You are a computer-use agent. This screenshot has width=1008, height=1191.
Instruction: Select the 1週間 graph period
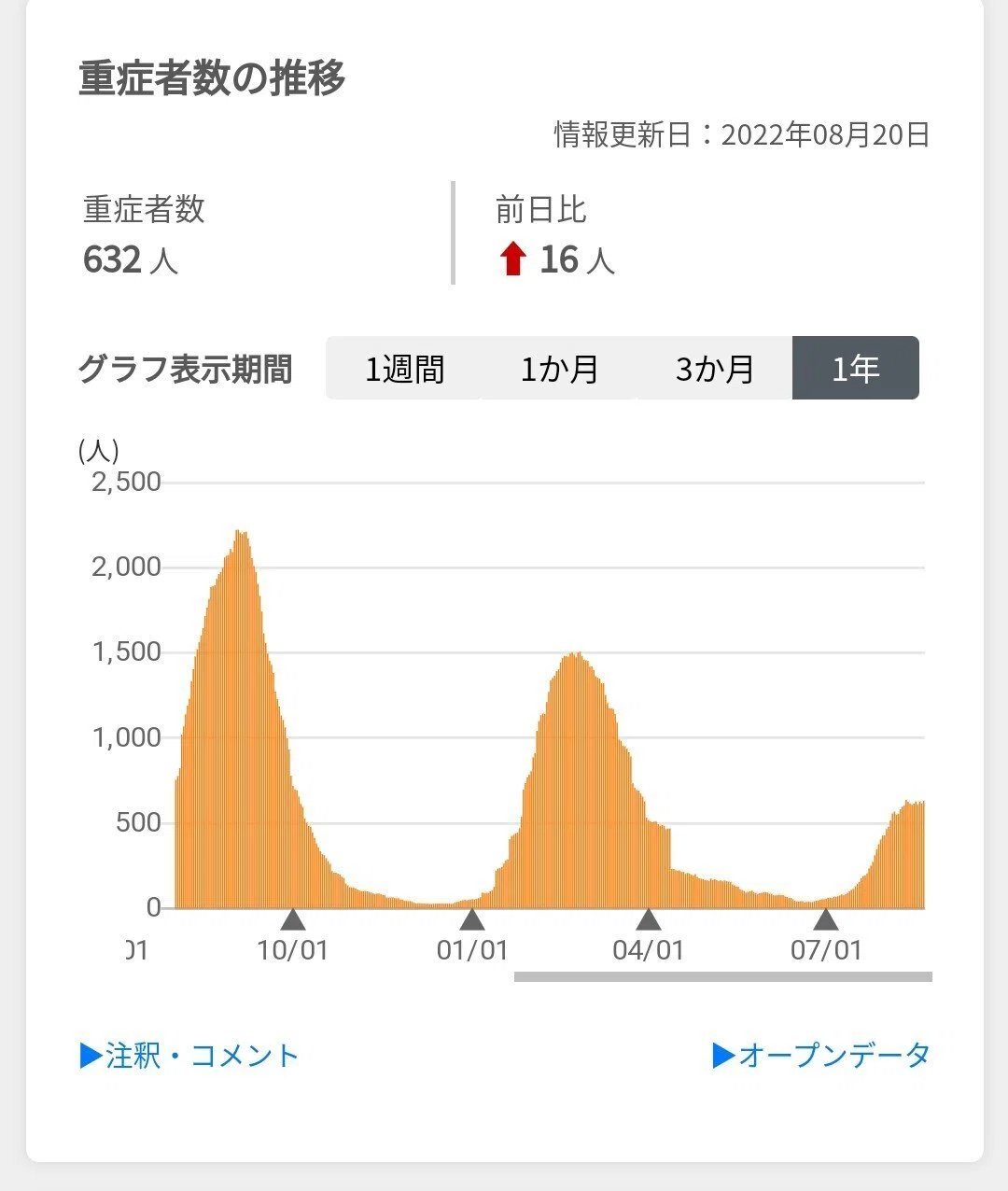click(x=403, y=369)
